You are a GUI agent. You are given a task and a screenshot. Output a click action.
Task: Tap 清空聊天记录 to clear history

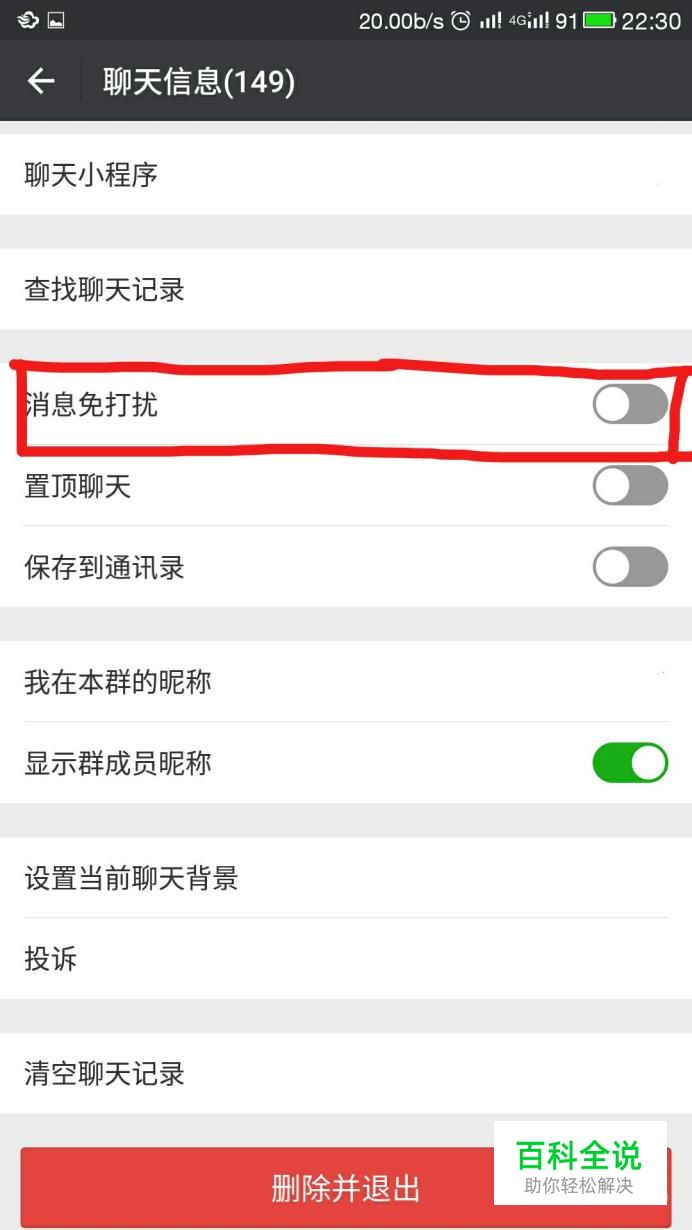point(345,1074)
